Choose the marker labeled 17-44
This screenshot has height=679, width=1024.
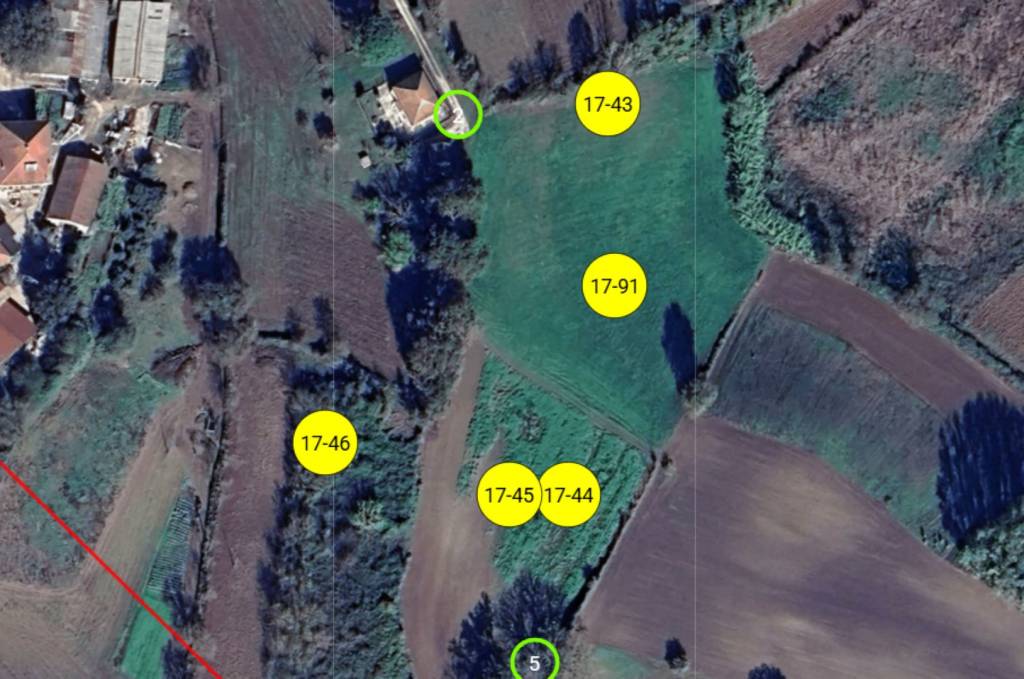click(x=571, y=495)
